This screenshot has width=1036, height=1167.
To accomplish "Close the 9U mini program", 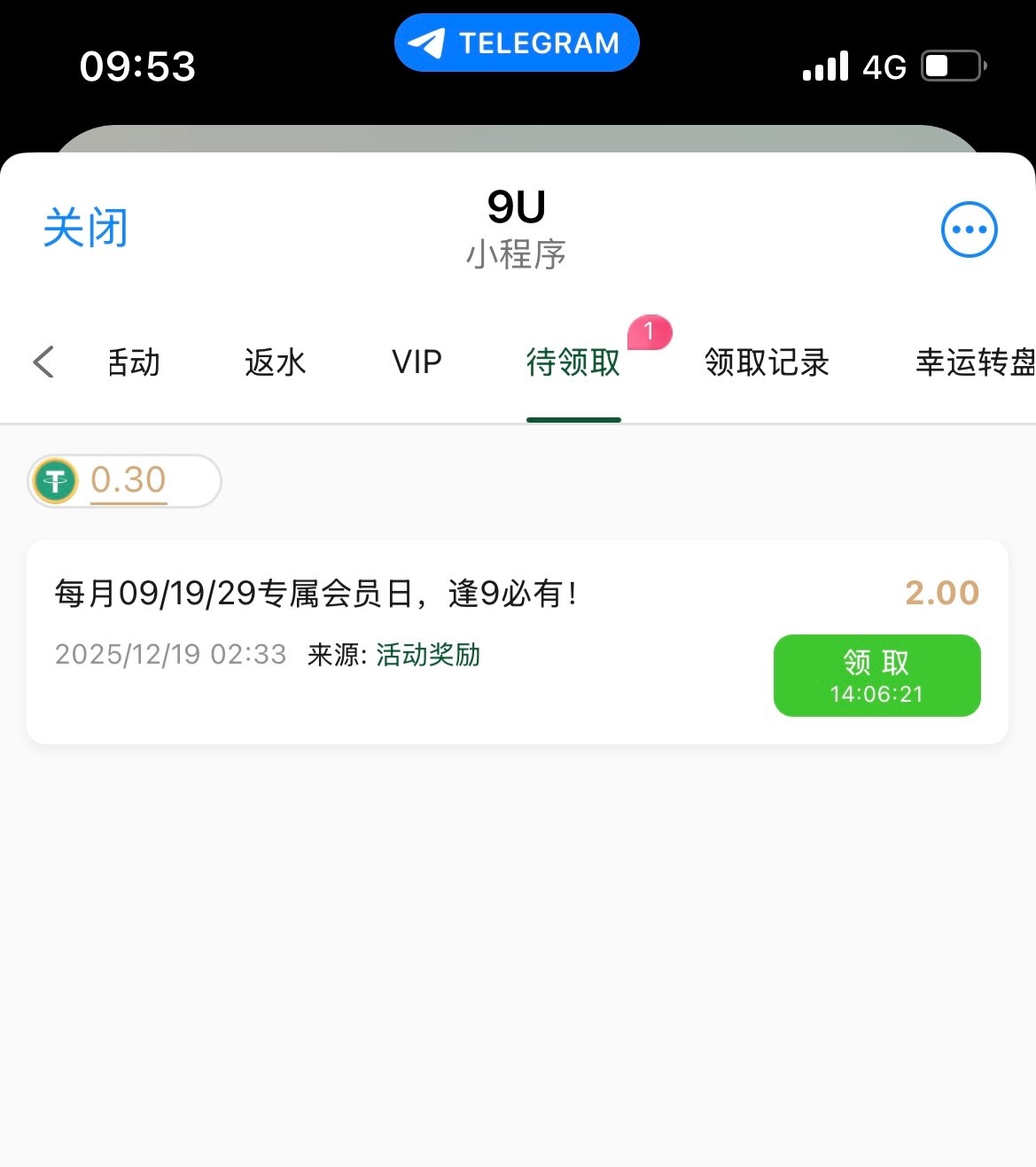I will coord(85,229).
